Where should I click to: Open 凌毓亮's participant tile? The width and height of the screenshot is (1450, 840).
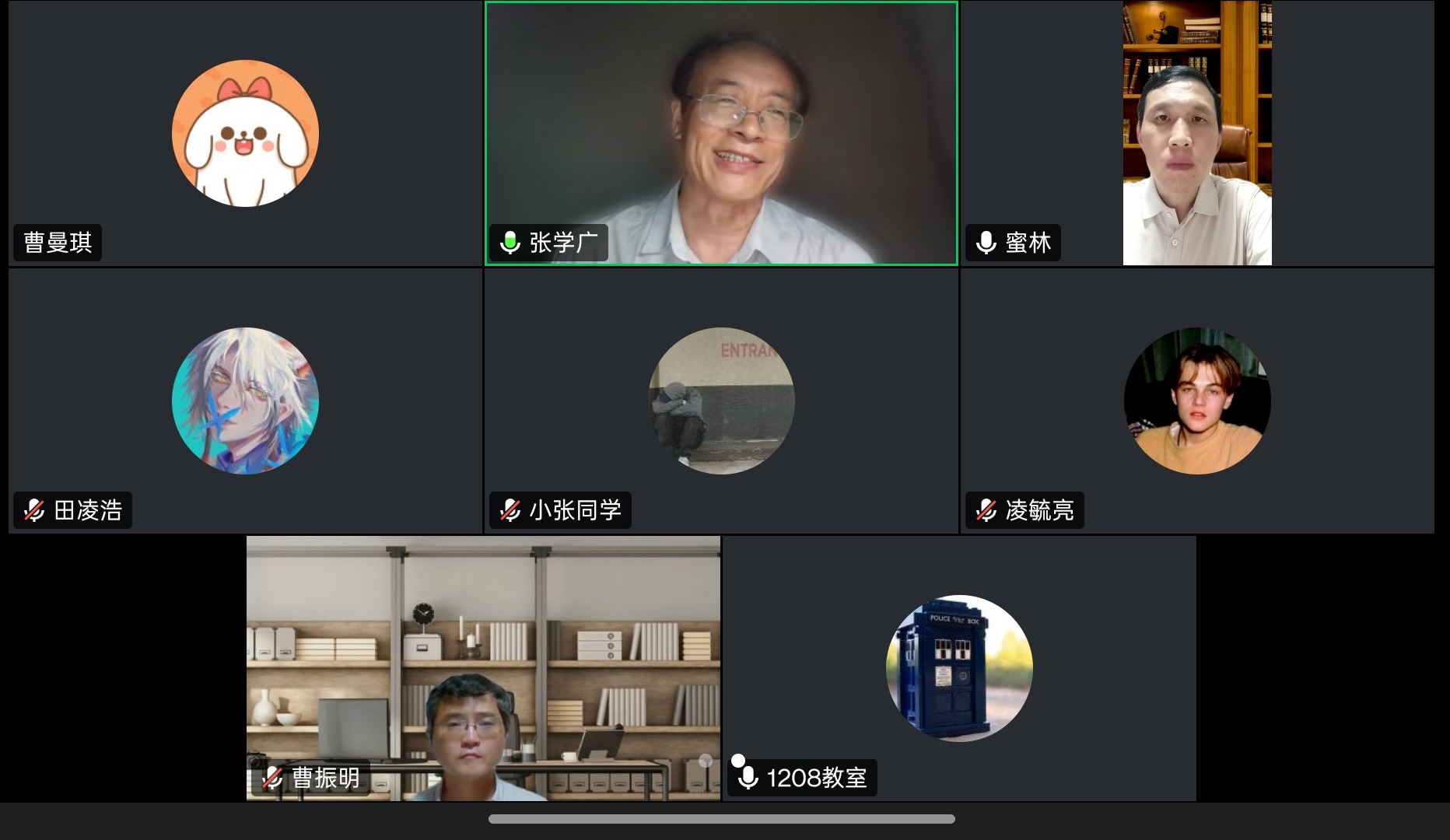coord(1197,401)
